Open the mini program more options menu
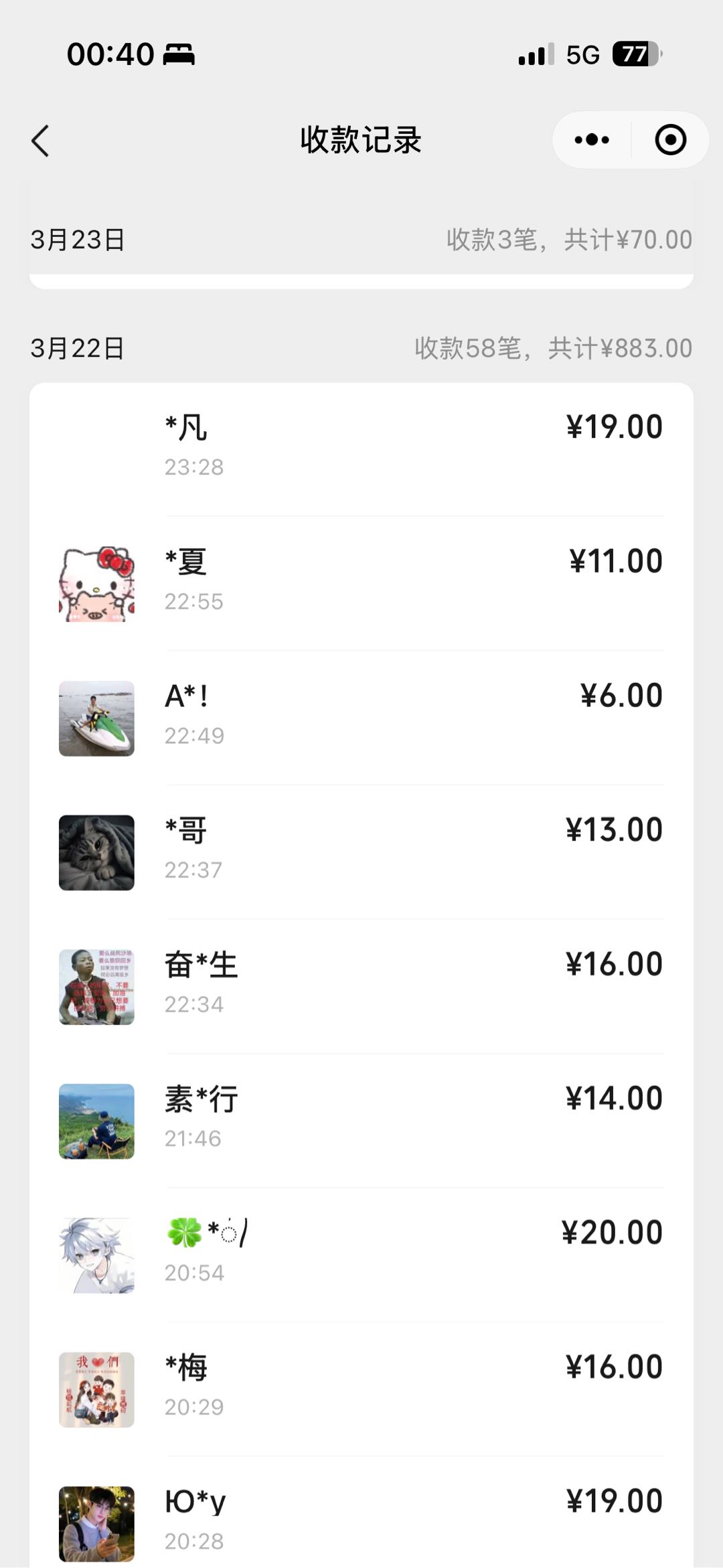 (x=592, y=140)
